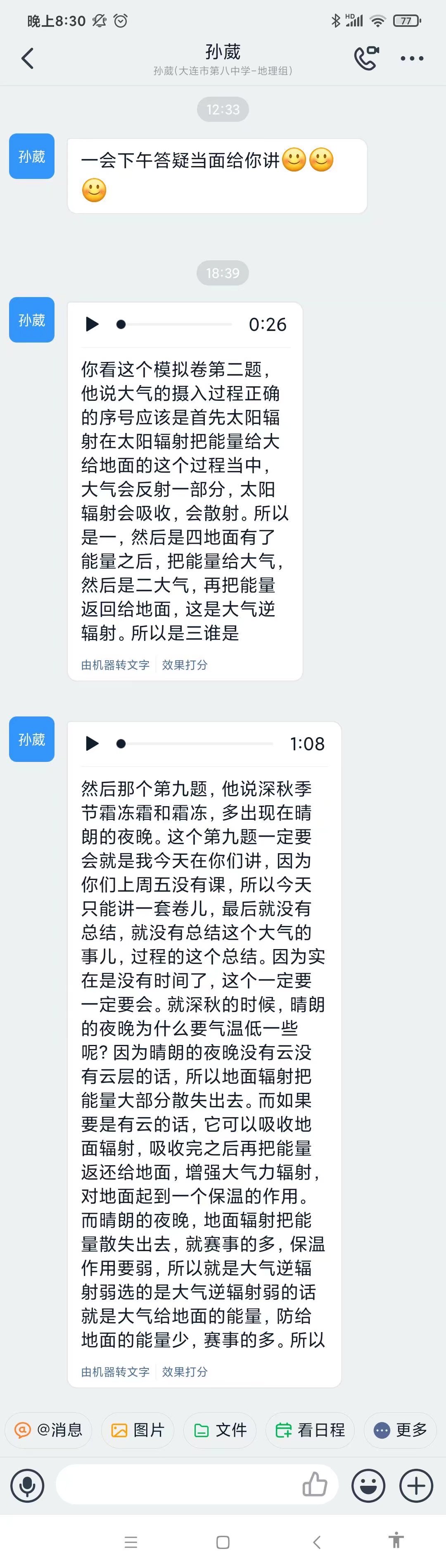This screenshot has width=446, height=1568.
Task: Open 看日程 schedule shortcut
Action: [x=310, y=1430]
